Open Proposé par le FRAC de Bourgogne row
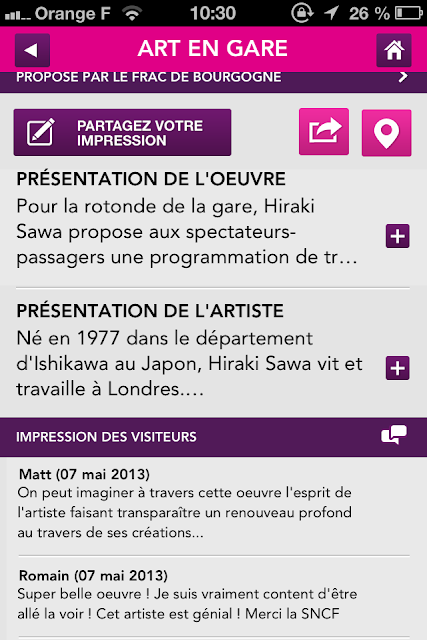Viewport: 427px width, 640px height. pos(214,82)
